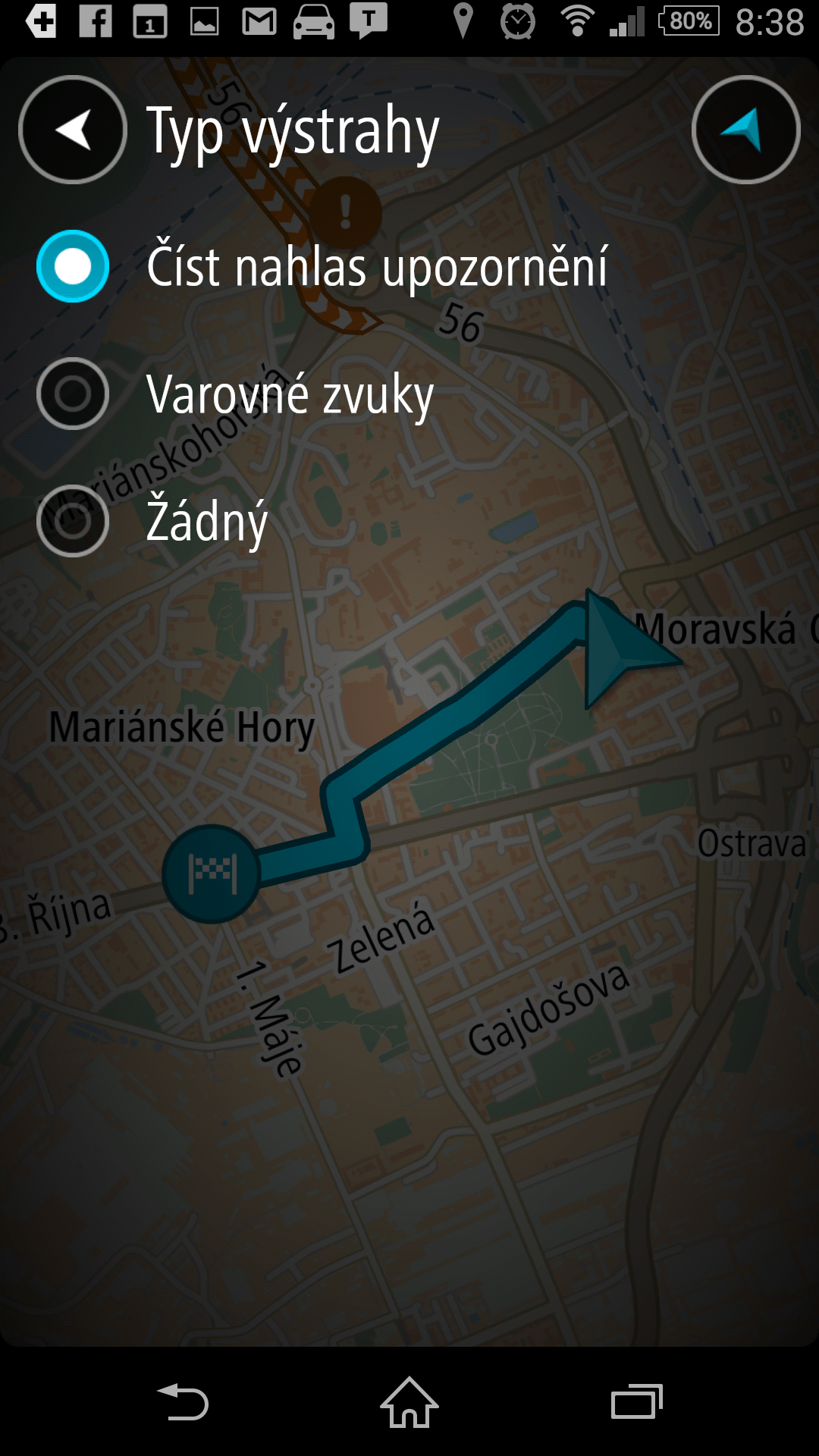This screenshot has width=819, height=1456.
Task: Tap the system home button
Action: pyautogui.click(x=409, y=1403)
